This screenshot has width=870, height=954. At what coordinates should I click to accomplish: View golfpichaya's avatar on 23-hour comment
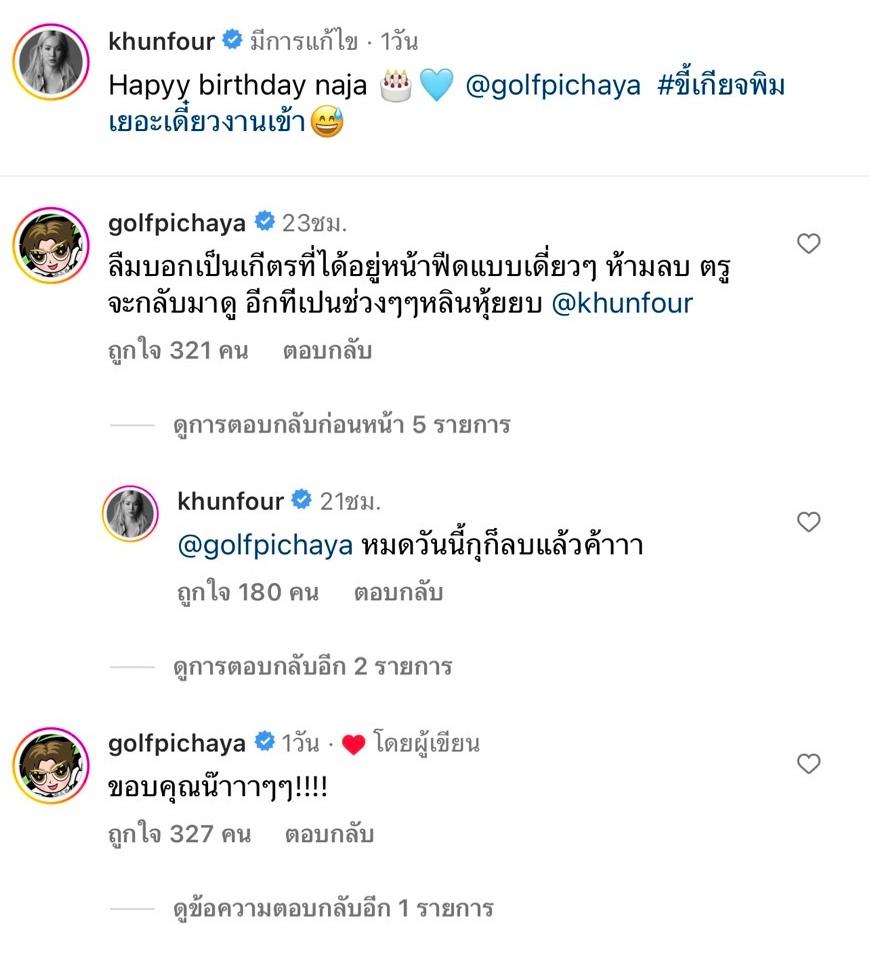click(x=46, y=243)
